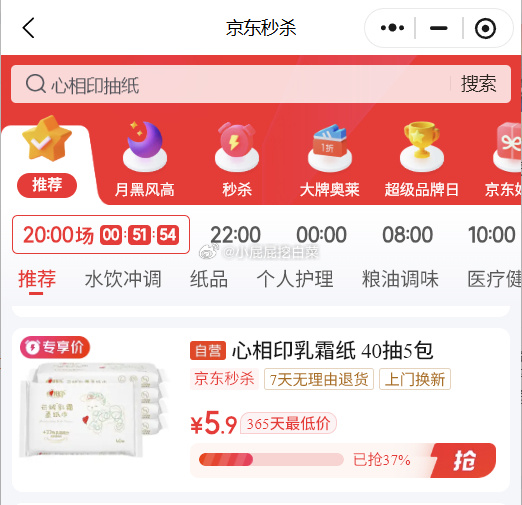The image size is (522, 505).
Task: Select the 20:00场 time slot
Action: tap(101, 234)
